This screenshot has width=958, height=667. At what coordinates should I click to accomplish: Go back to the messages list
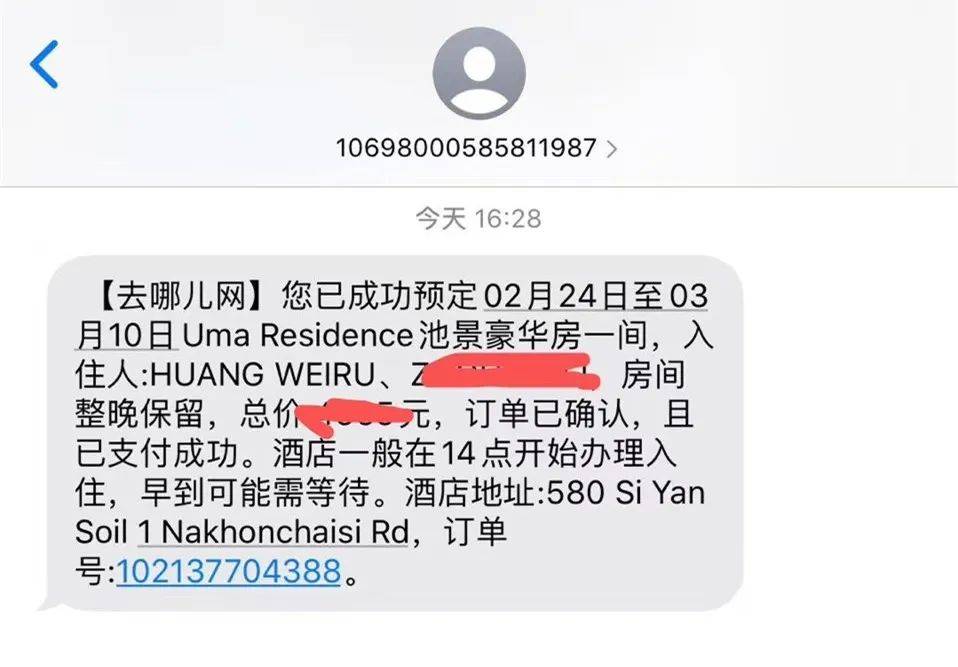44,65
